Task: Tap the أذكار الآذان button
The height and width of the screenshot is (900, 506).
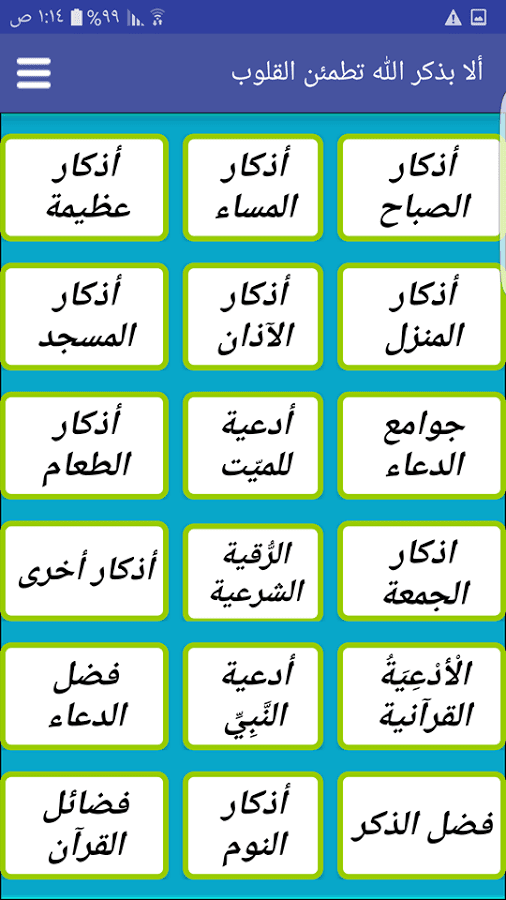Action: coord(253,316)
